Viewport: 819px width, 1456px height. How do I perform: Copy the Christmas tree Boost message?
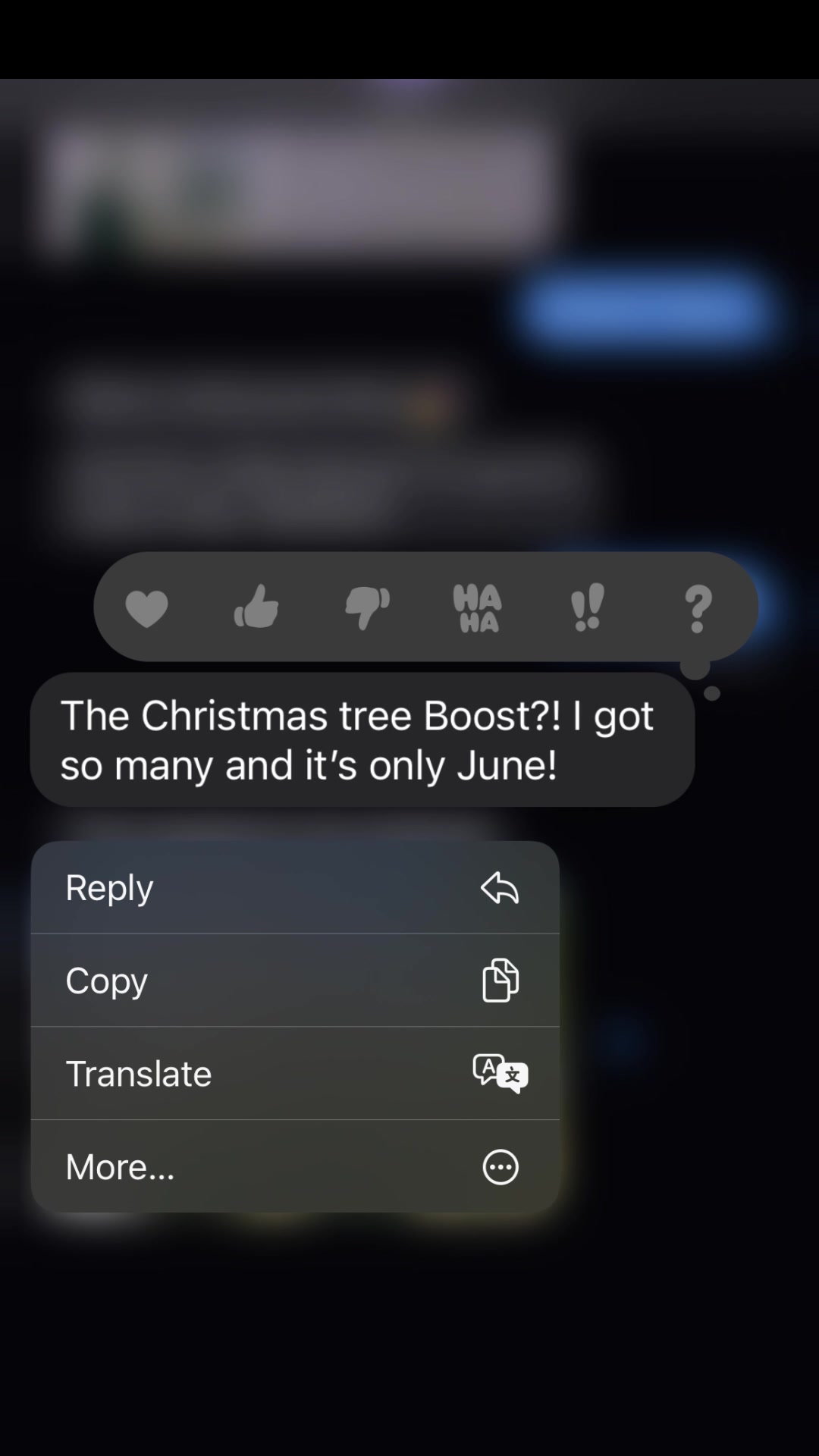pyautogui.click(x=294, y=981)
